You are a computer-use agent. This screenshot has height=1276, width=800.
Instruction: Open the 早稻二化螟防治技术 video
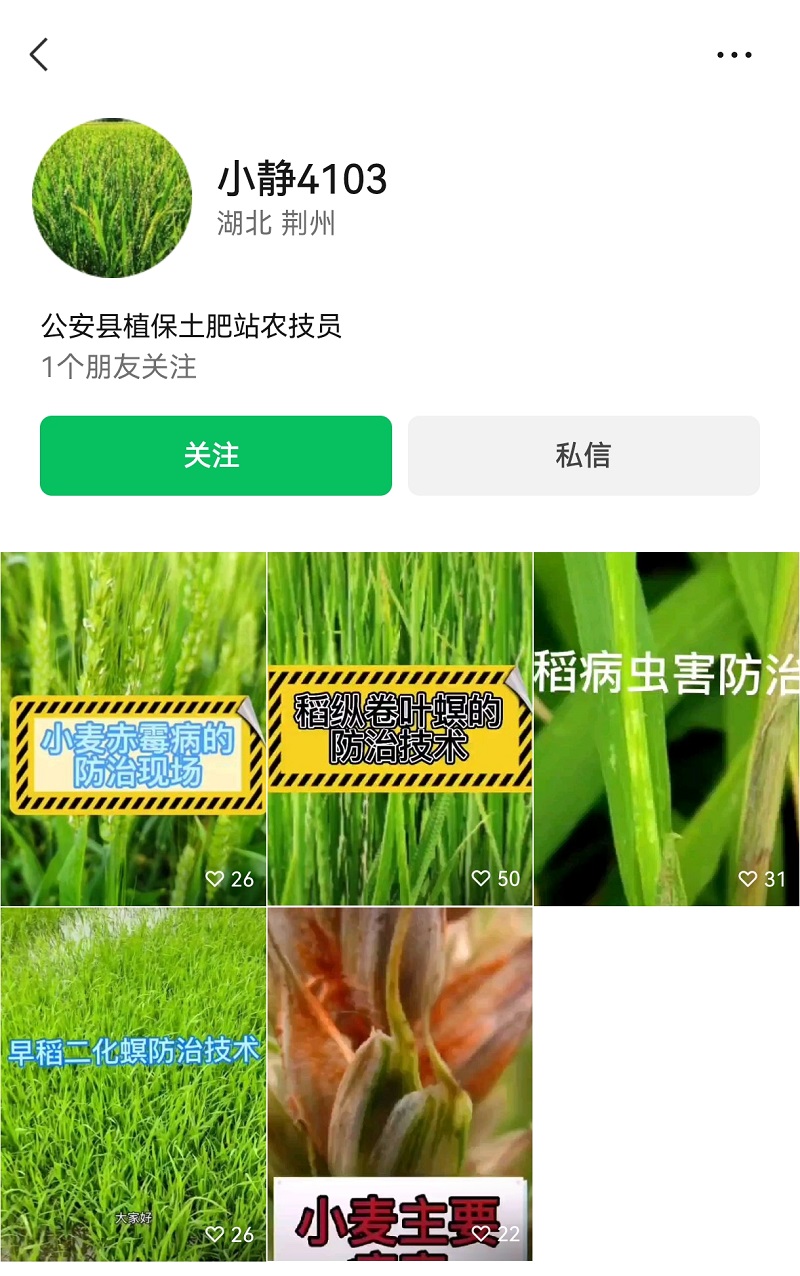(x=133, y=1083)
